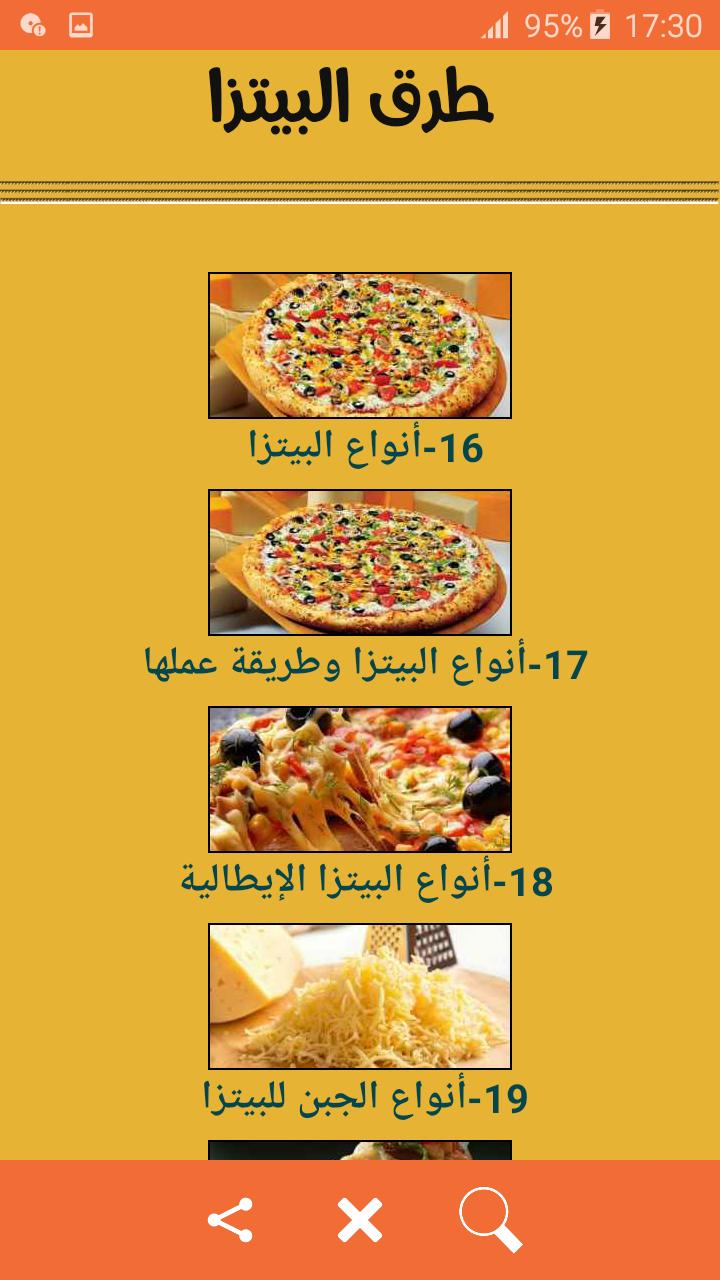This screenshot has width=720, height=1280.
Task: Open recipe 16 أنواع البيتزا pizza tile
Action: (360, 345)
